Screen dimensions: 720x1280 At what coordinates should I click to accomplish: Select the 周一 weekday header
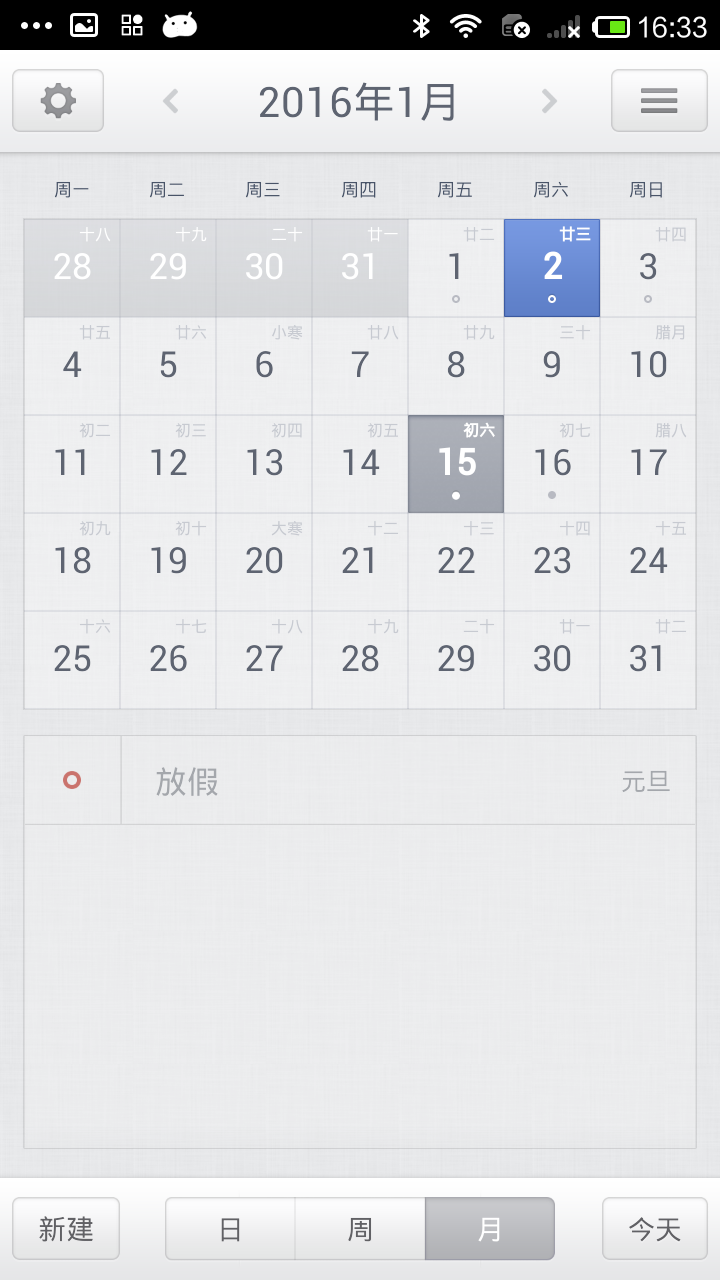click(x=71, y=189)
